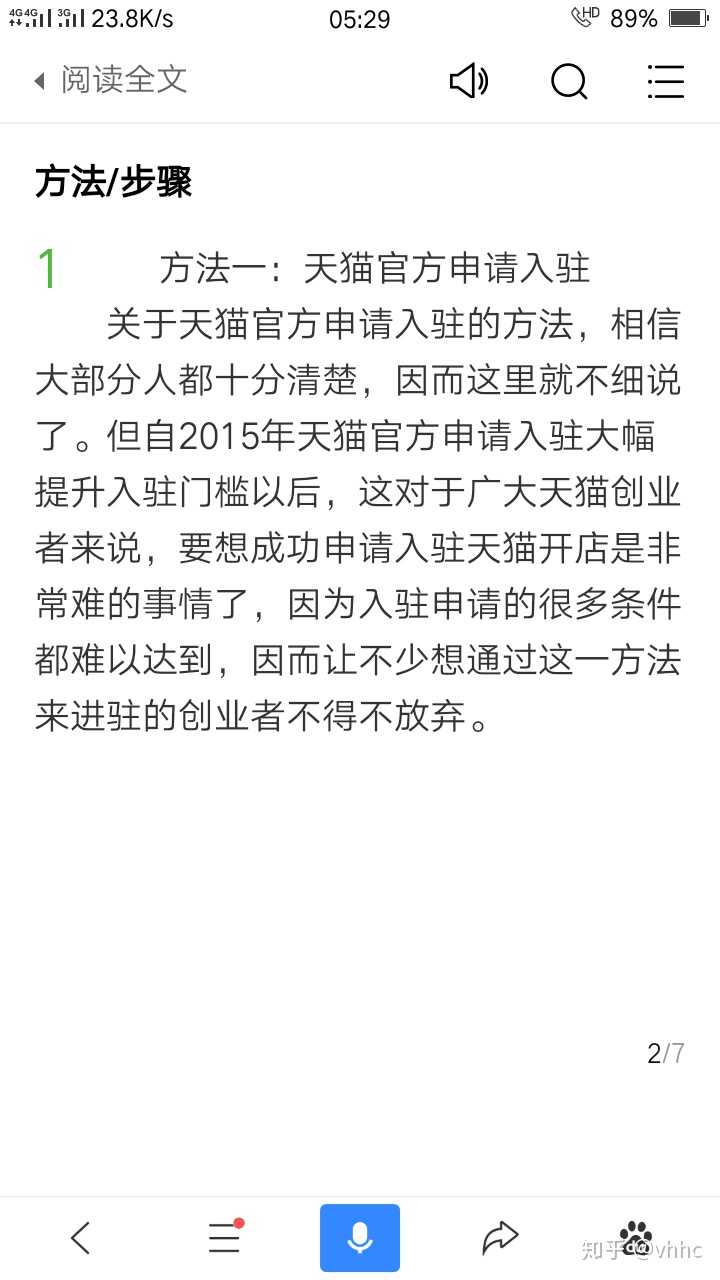
Task: Turn on read-aloud speaker icon
Action: pyautogui.click(x=468, y=81)
